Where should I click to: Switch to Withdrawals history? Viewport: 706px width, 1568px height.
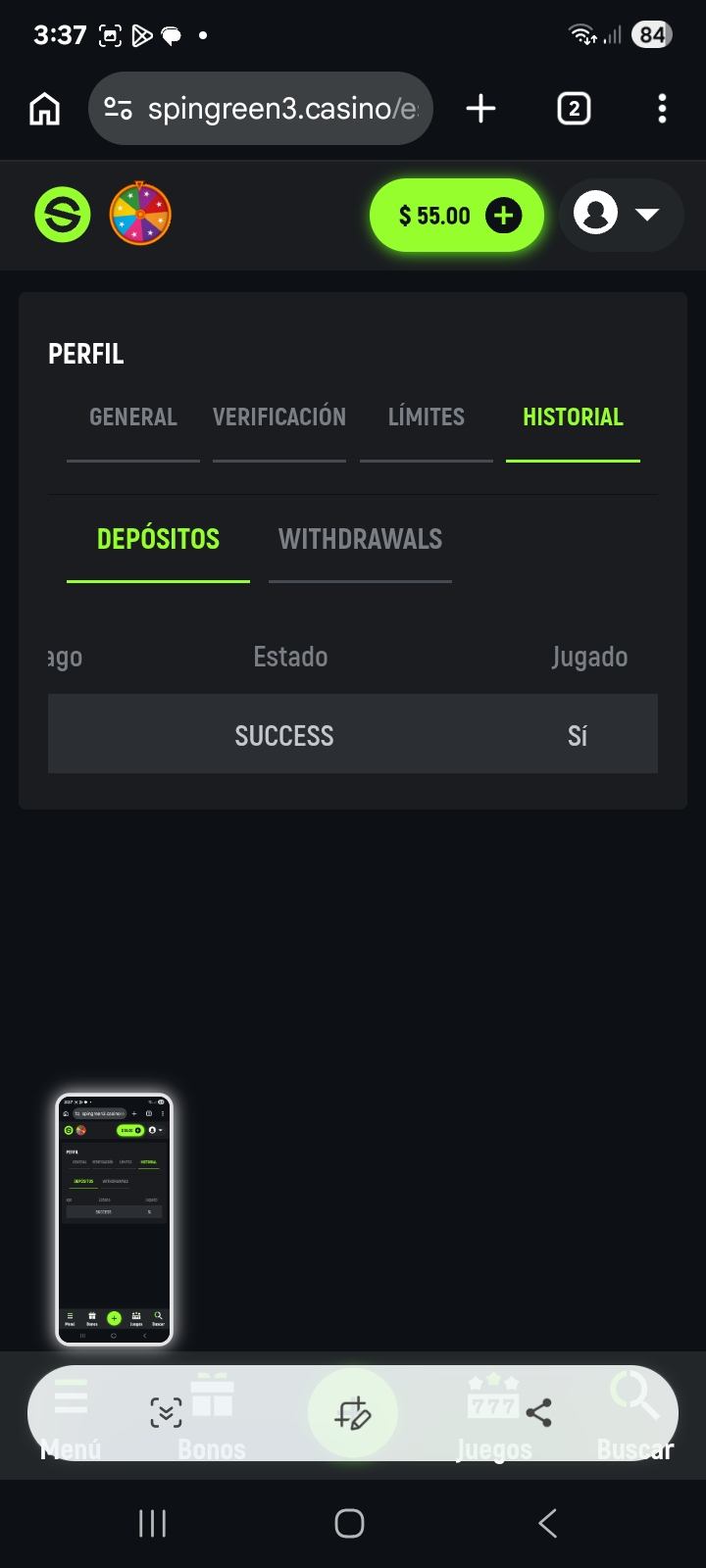(360, 539)
